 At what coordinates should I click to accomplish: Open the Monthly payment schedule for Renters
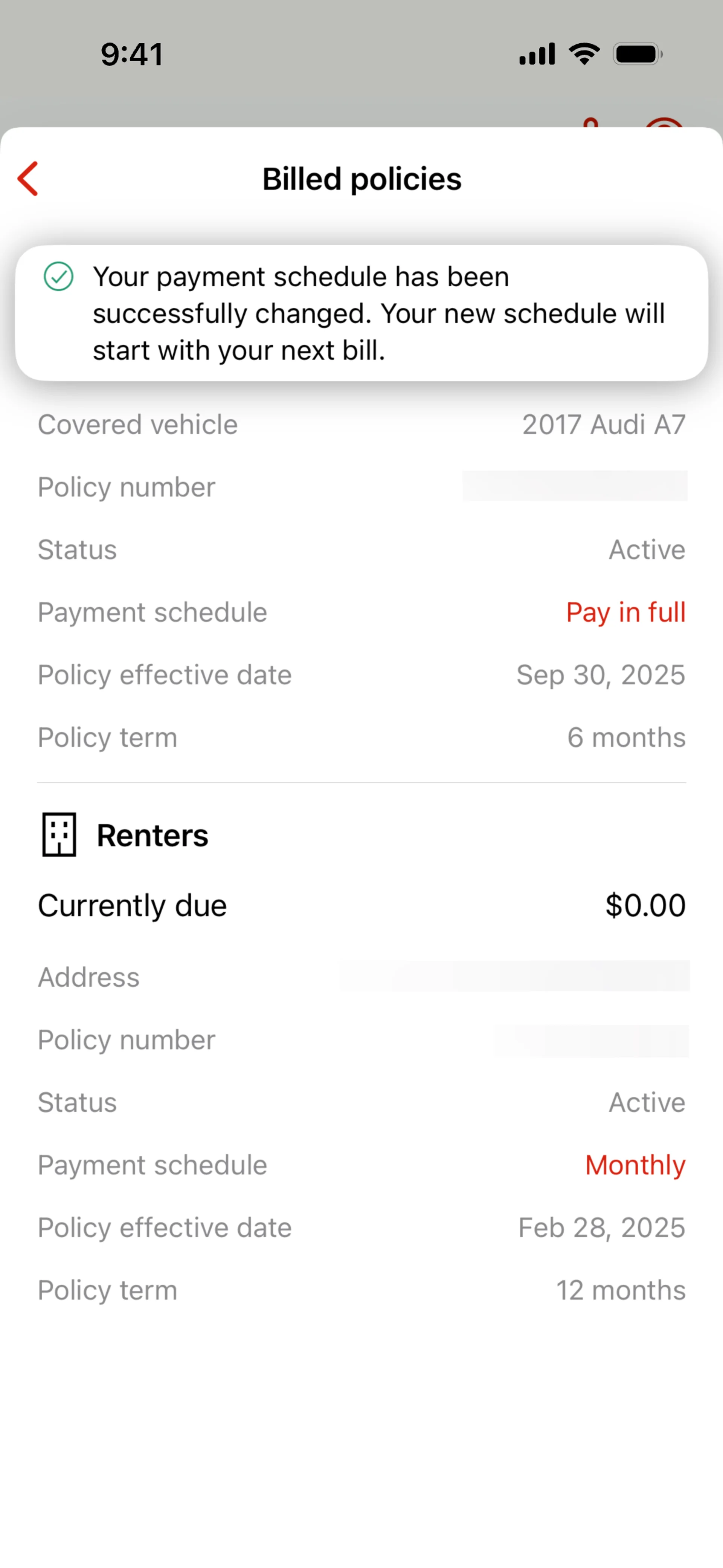click(x=635, y=1165)
